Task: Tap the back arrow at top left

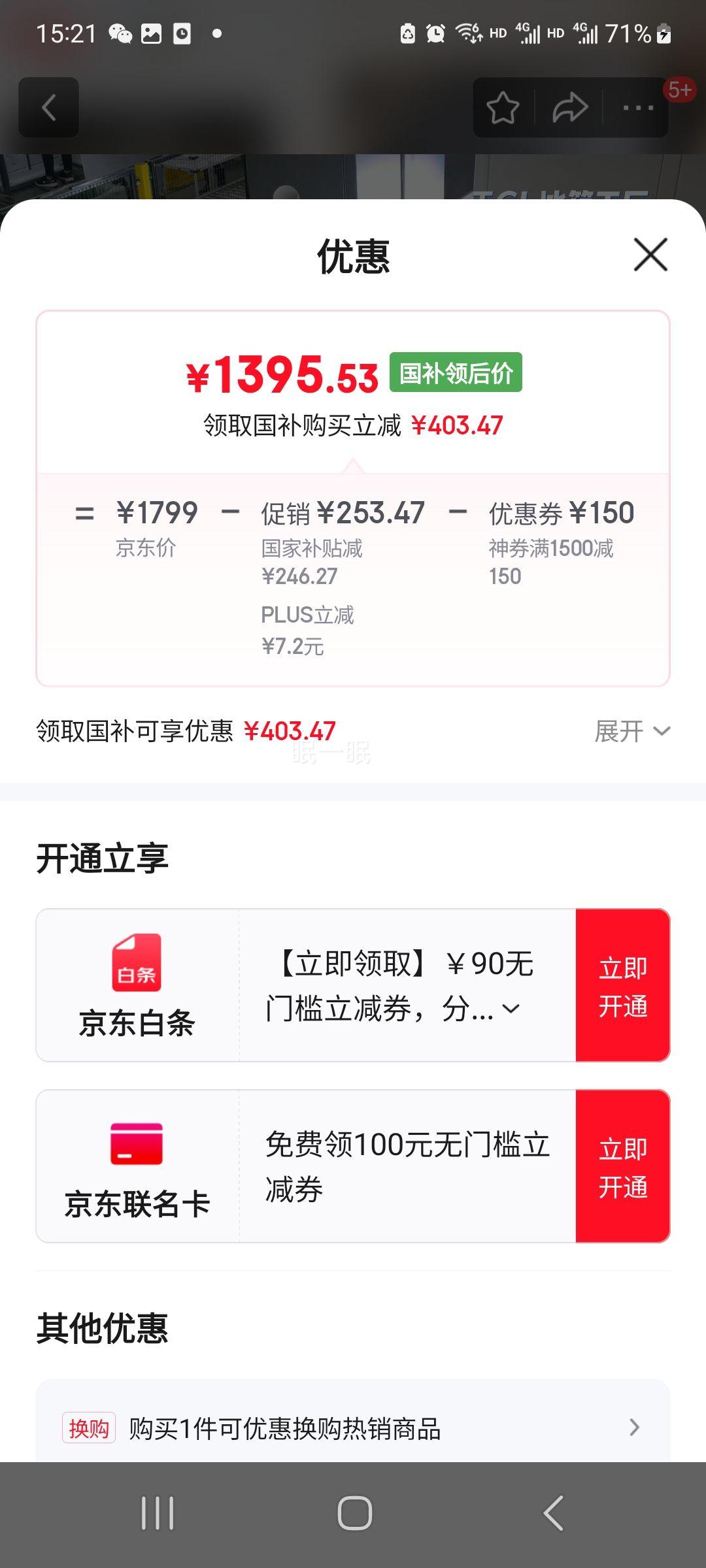Action: coord(48,106)
